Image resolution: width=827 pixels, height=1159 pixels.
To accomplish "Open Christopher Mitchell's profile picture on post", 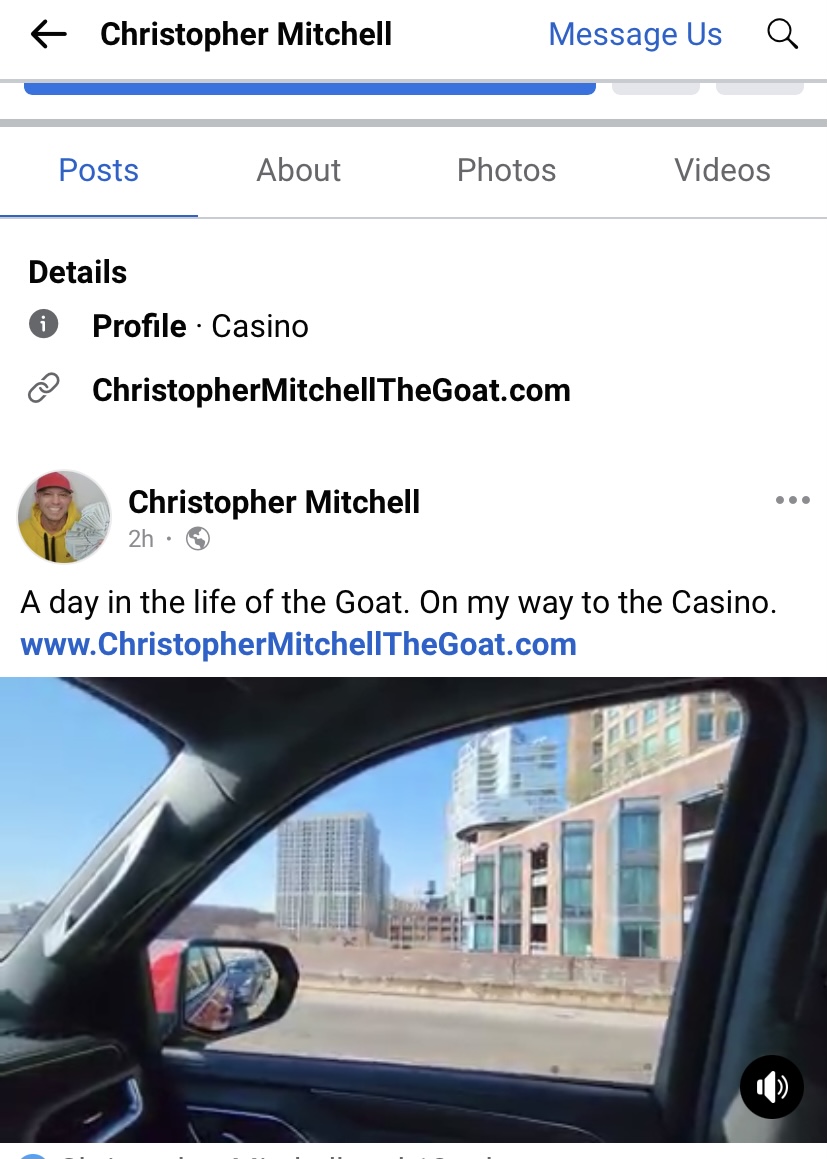I will coord(64,517).
